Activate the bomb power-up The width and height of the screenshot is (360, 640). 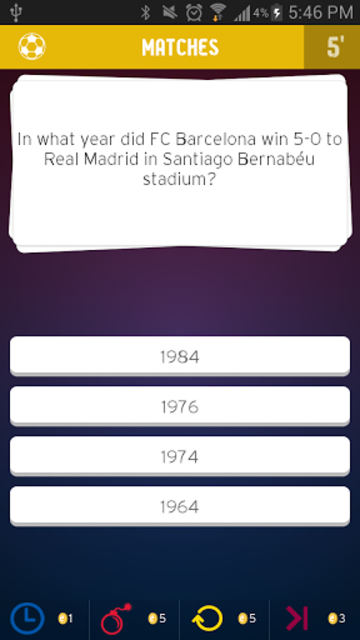coord(116,618)
